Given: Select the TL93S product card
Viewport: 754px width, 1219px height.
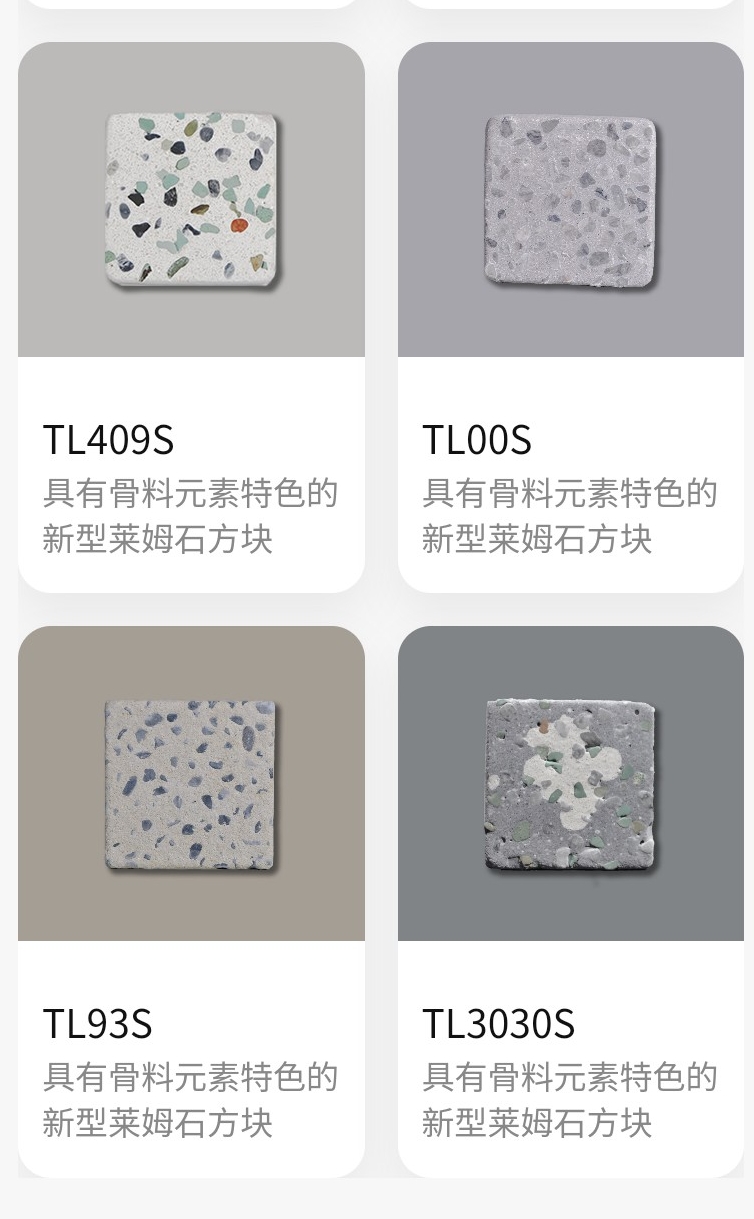Looking at the screenshot, I should (x=191, y=900).
